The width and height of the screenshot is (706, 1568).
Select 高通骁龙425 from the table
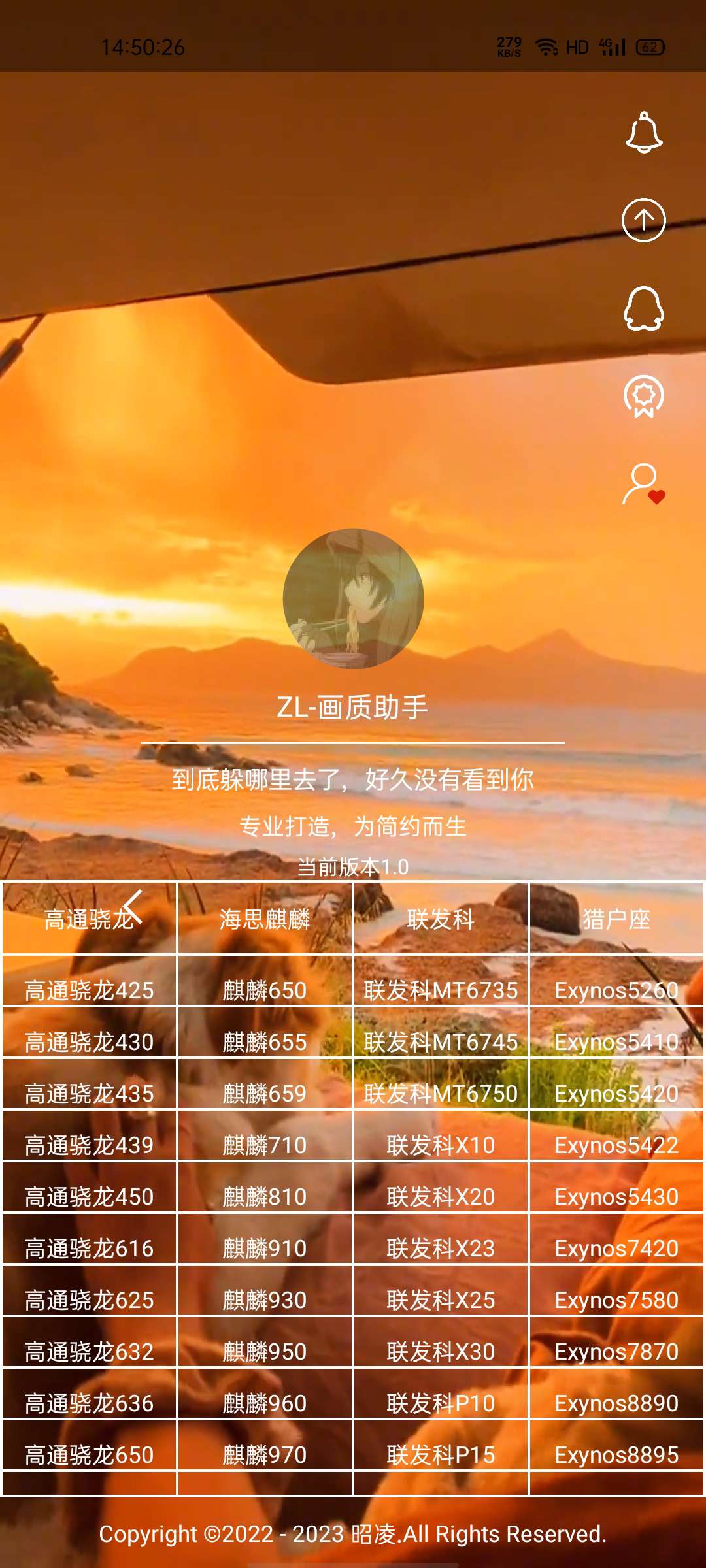[90, 990]
